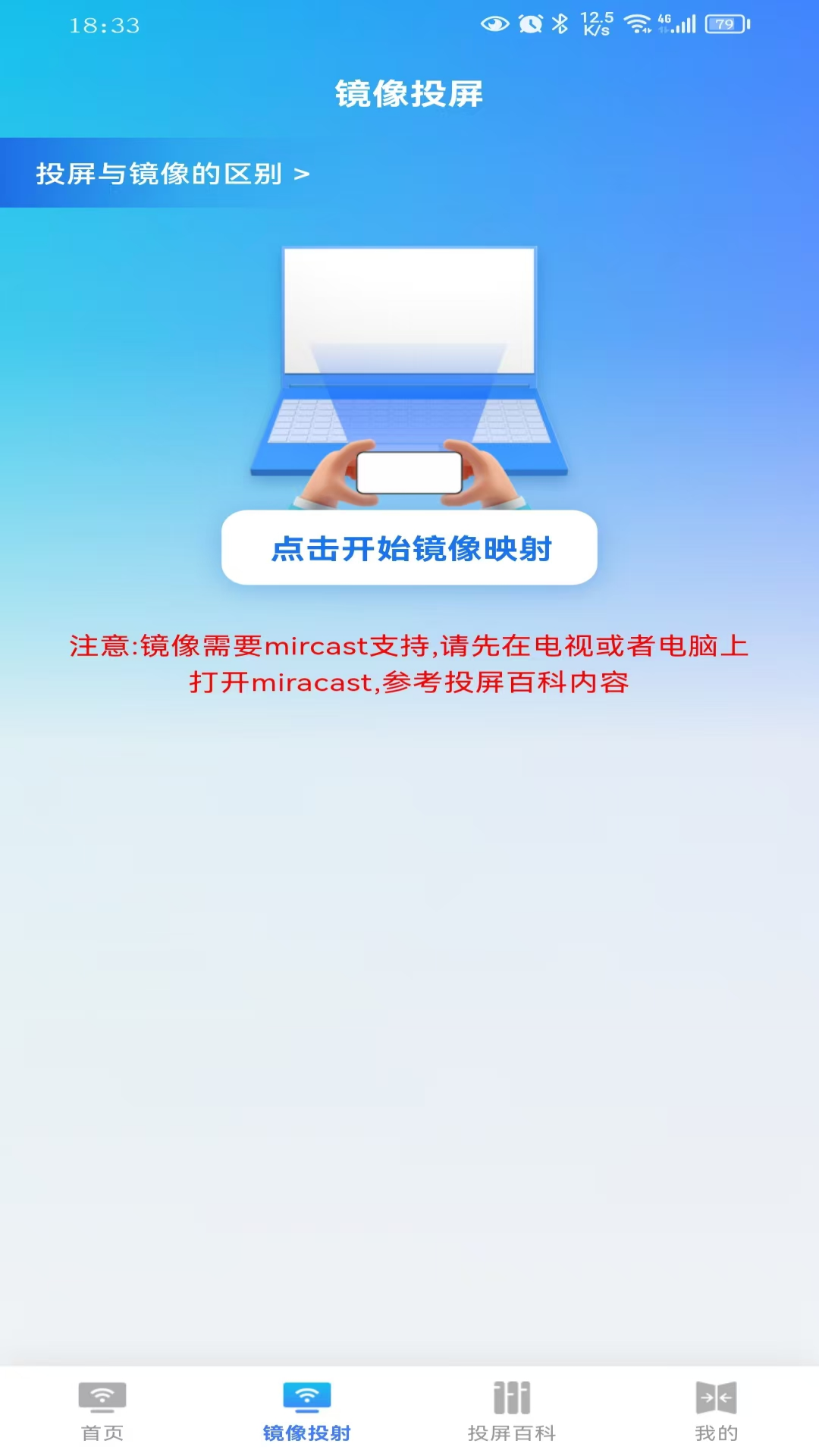Image resolution: width=819 pixels, height=1456 pixels.
Task: Open 投屏与镜像的区别 link
Action: pos(173,174)
